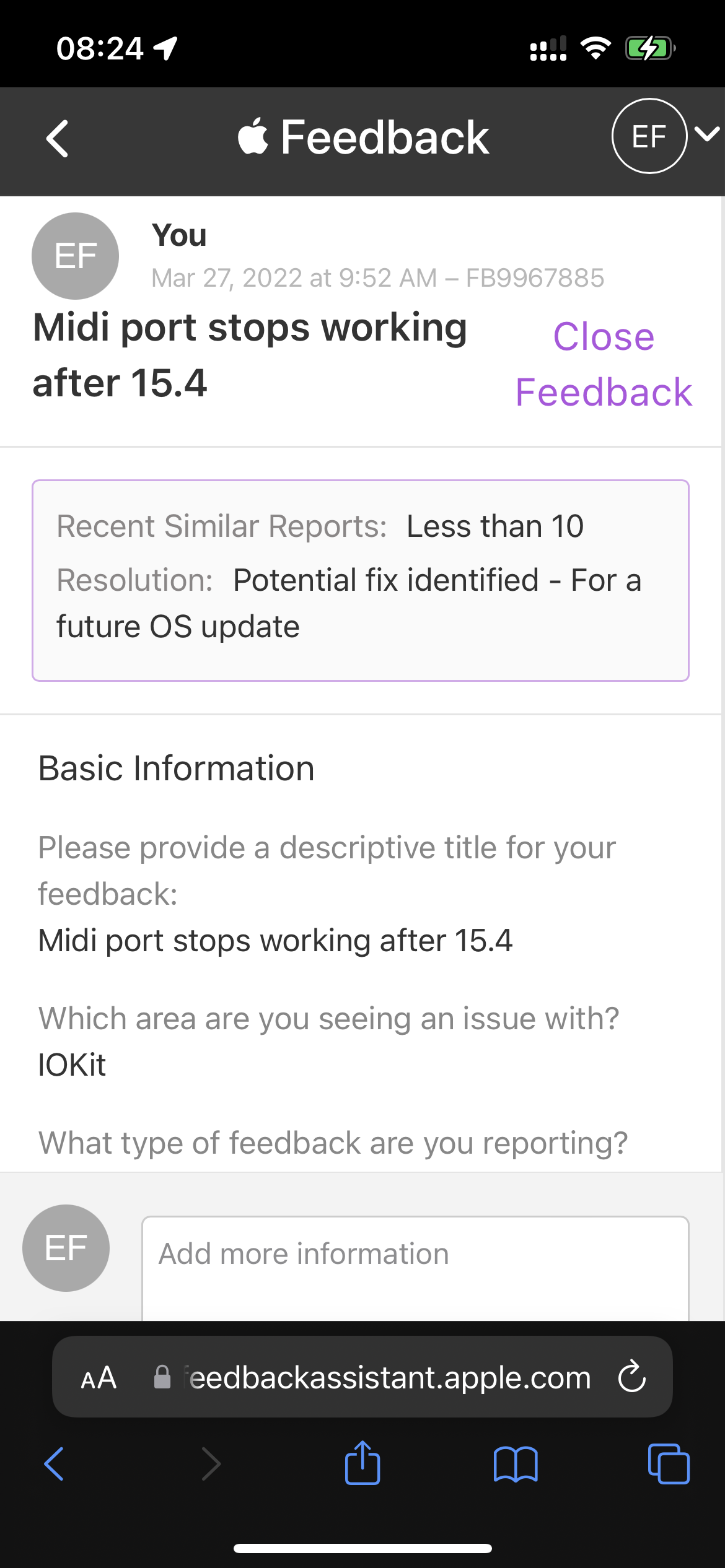Tap the Close Feedback link
This screenshot has height=1568, width=725.
[x=604, y=364]
